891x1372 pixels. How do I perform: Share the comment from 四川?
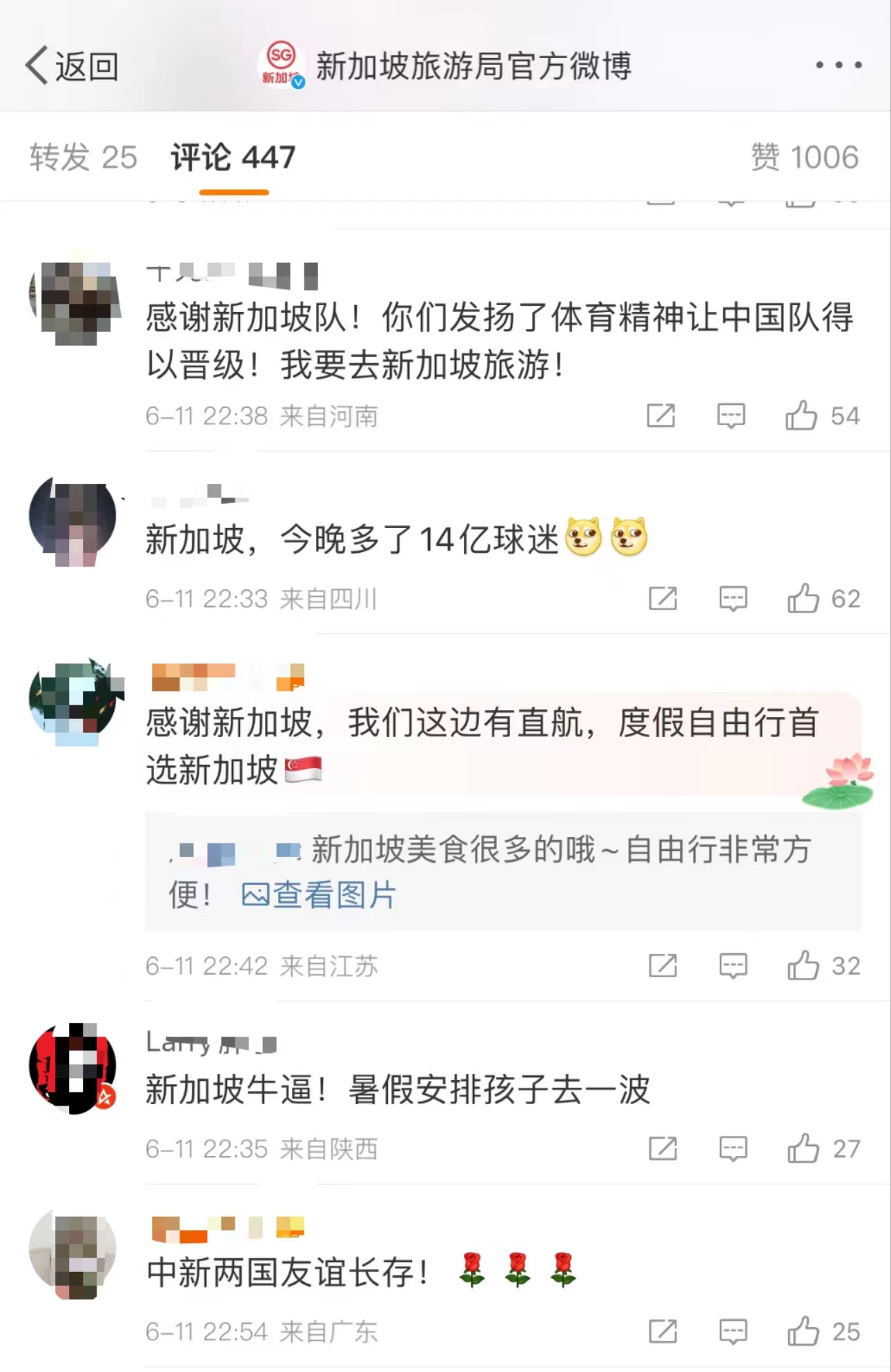point(663,598)
